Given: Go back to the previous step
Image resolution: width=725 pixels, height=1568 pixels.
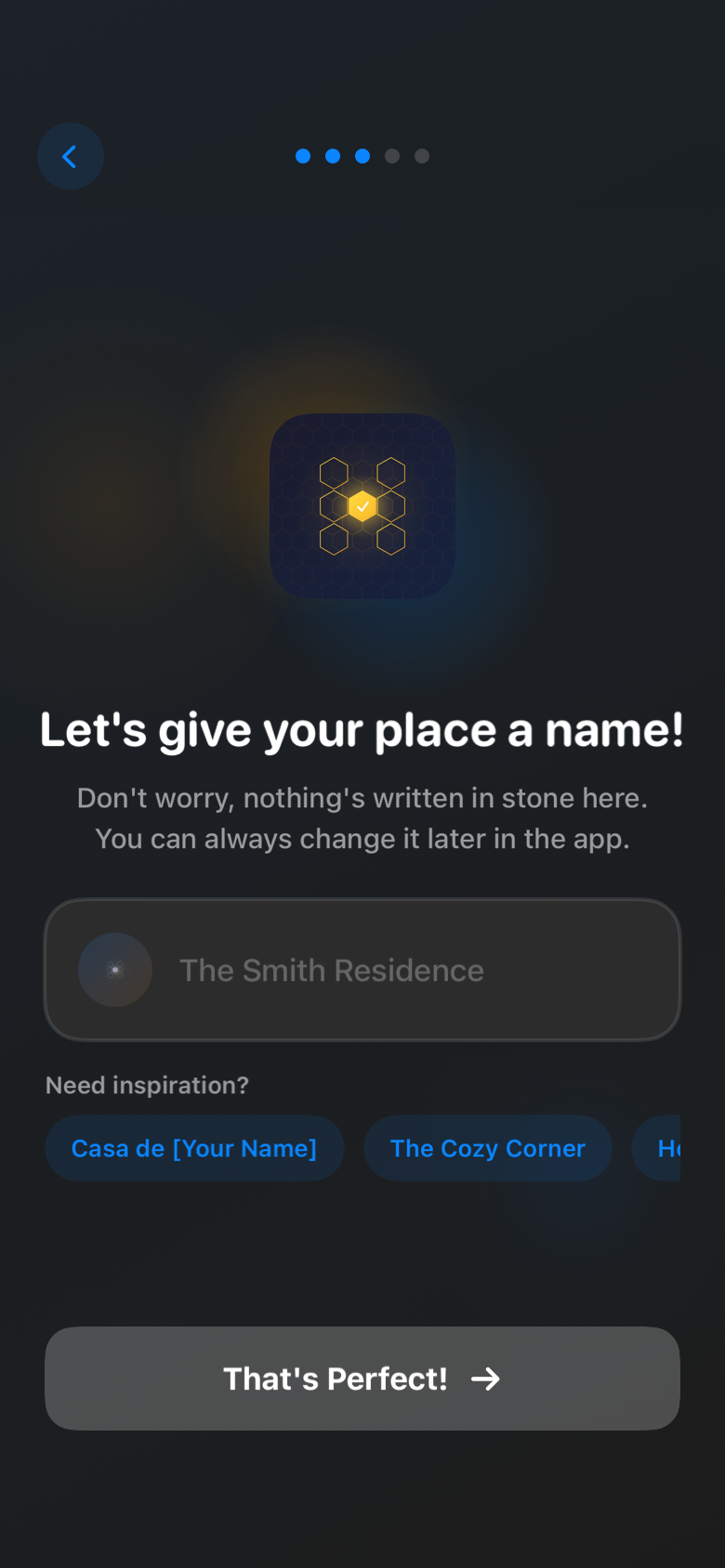Looking at the screenshot, I should [x=70, y=156].
